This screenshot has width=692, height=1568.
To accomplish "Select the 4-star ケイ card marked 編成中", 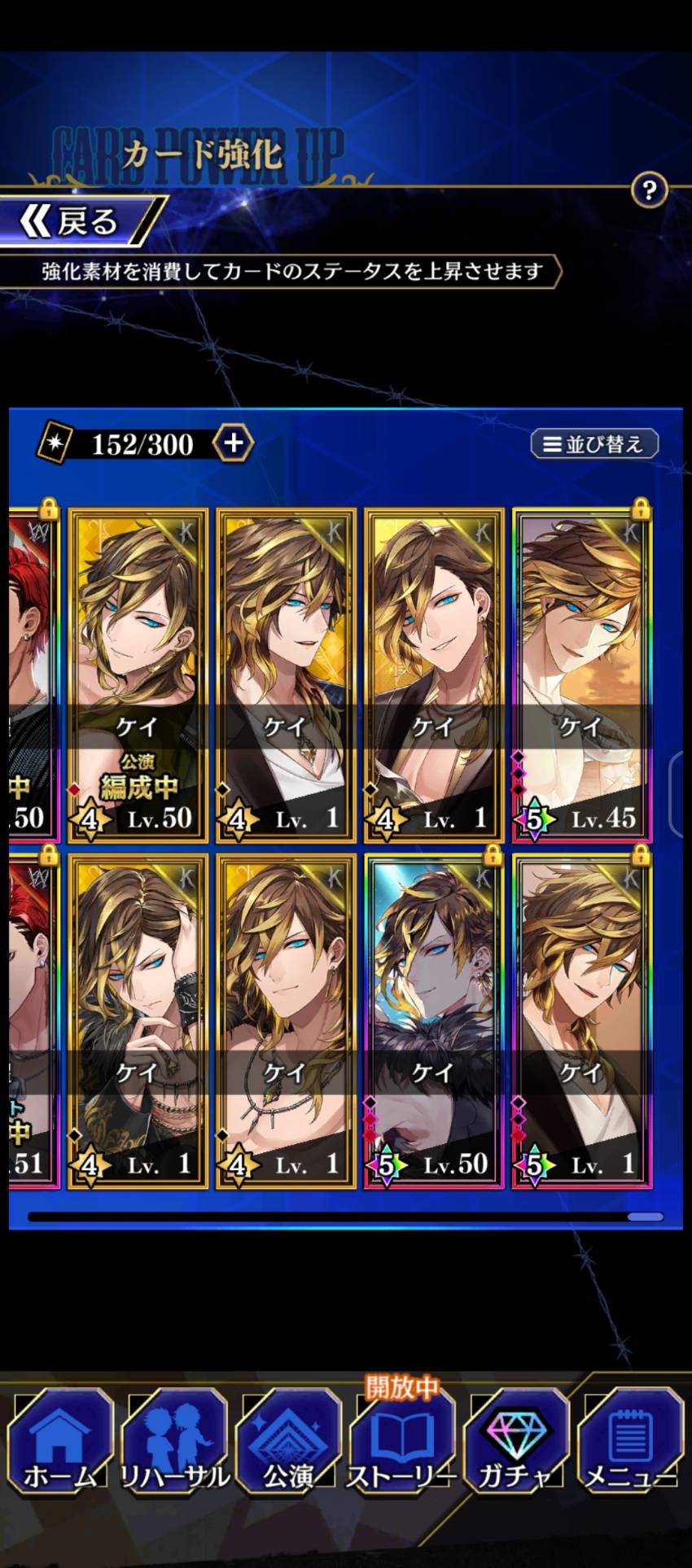I will click(x=138, y=675).
